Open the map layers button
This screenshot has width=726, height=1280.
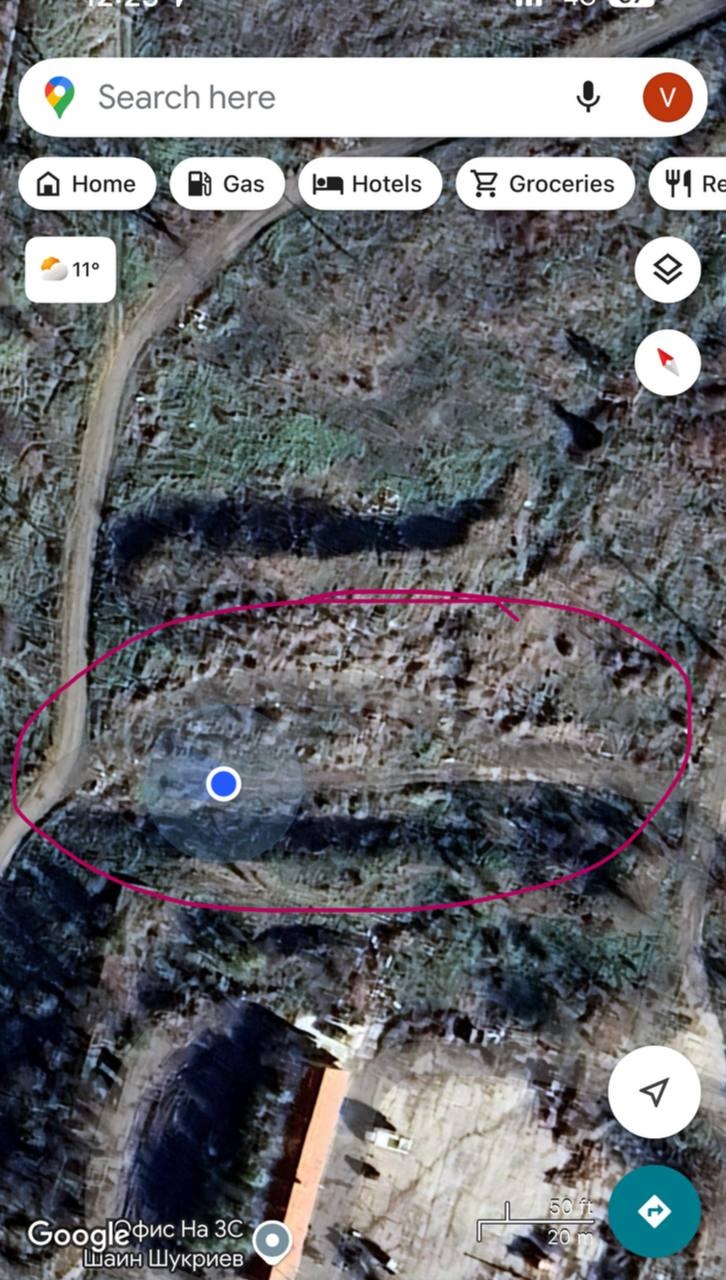click(667, 270)
